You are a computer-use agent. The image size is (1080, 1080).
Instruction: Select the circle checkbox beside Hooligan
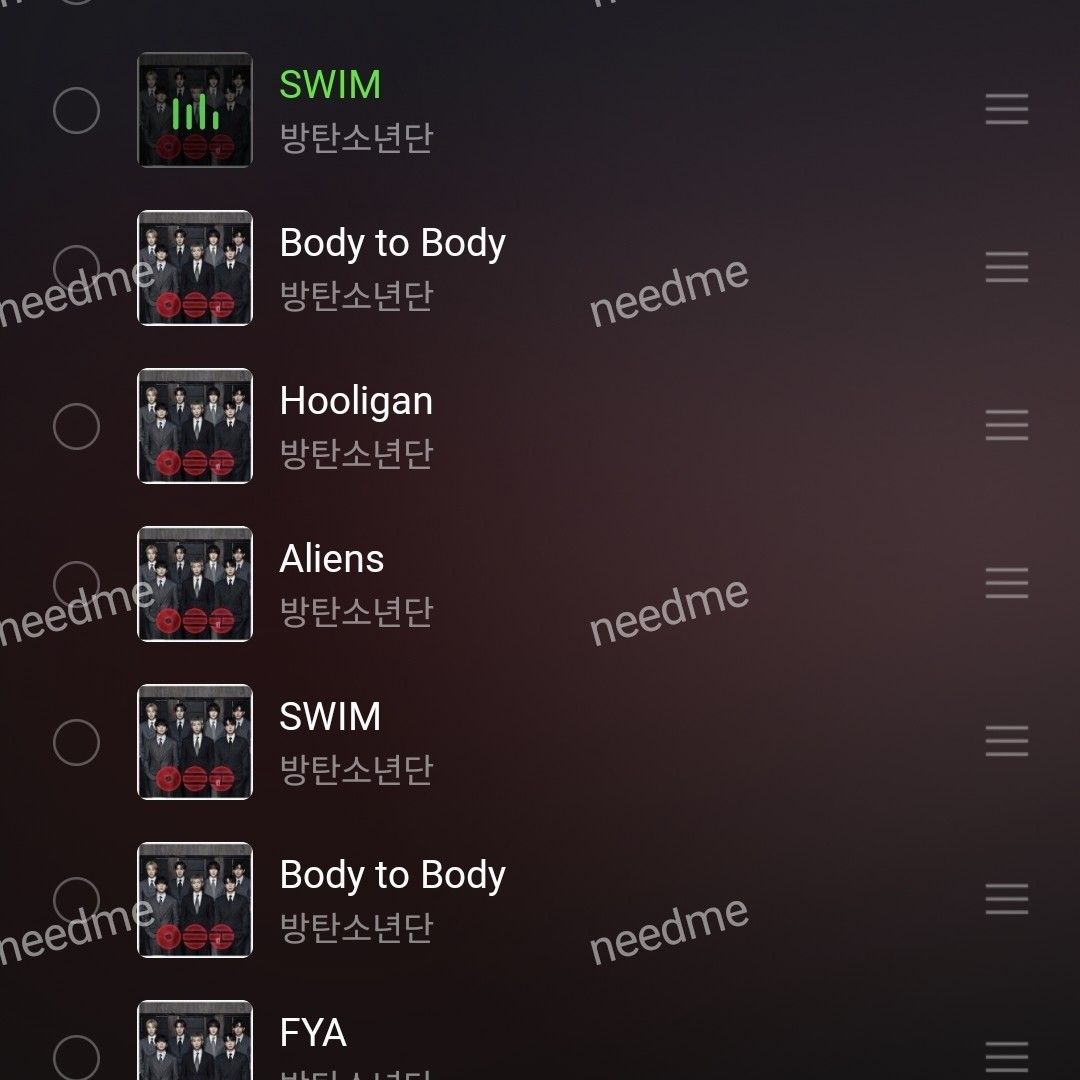click(x=76, y=426)
